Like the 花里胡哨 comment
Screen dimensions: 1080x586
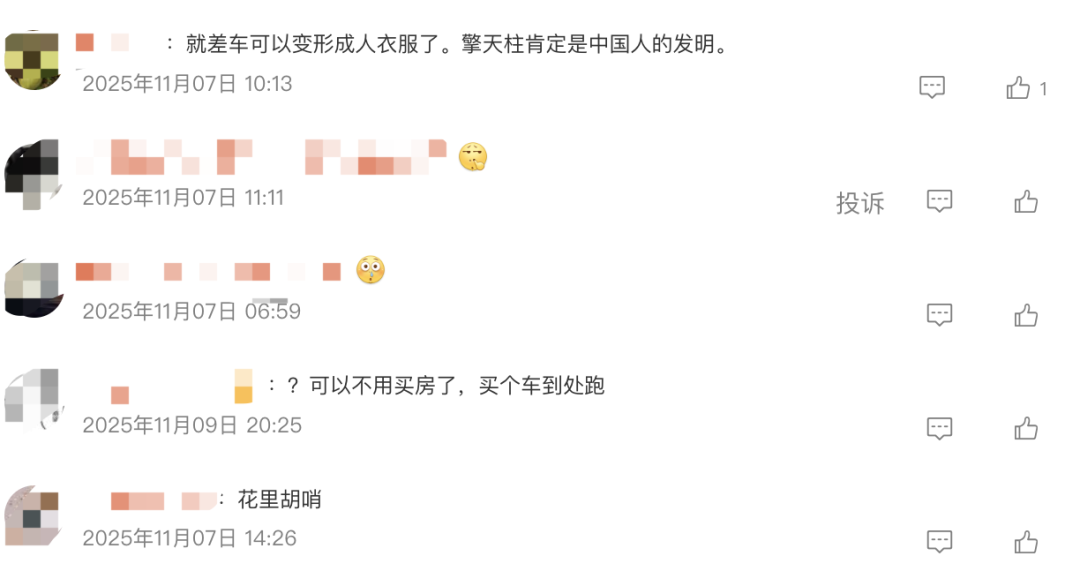(x=1026, y=542)
